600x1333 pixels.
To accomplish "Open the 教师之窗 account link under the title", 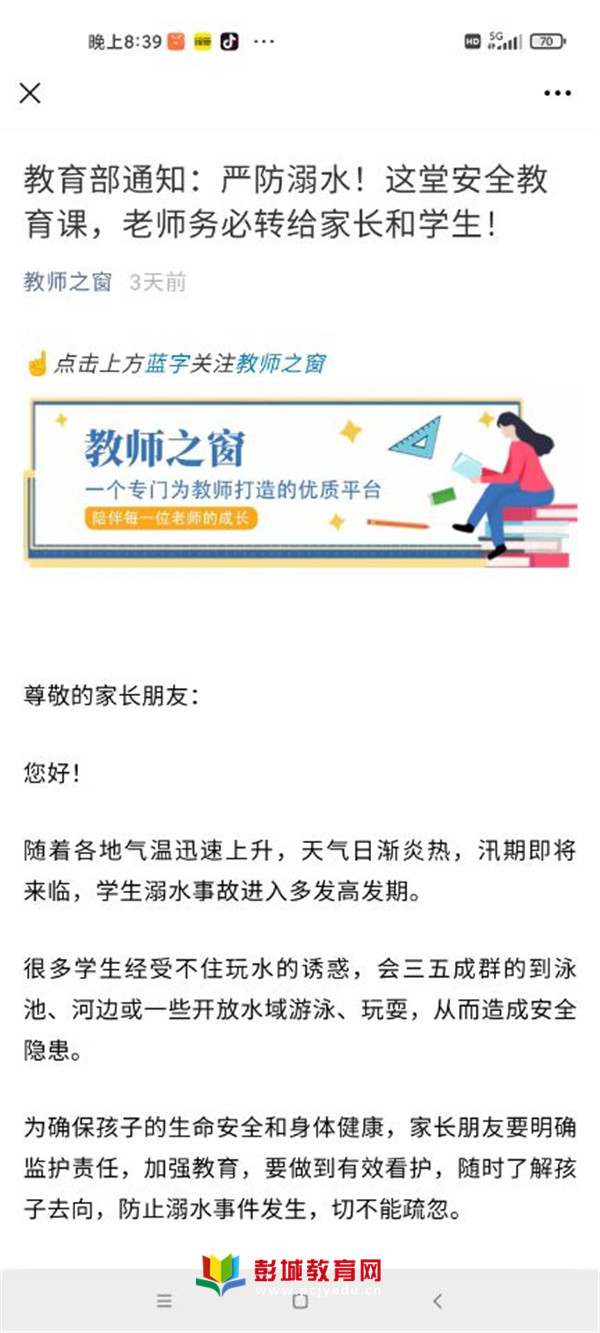I will (67, 282).
